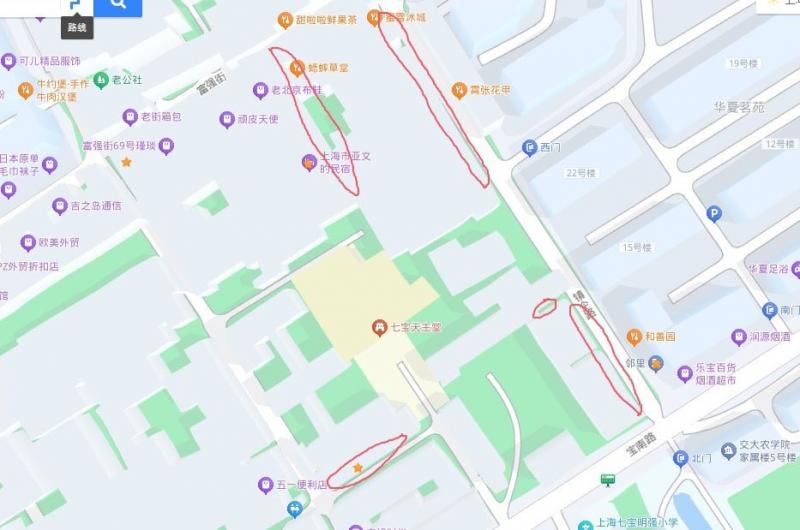Select the 五一便利店 store marker
Viewport: 800px width, 530px height.
265,485
